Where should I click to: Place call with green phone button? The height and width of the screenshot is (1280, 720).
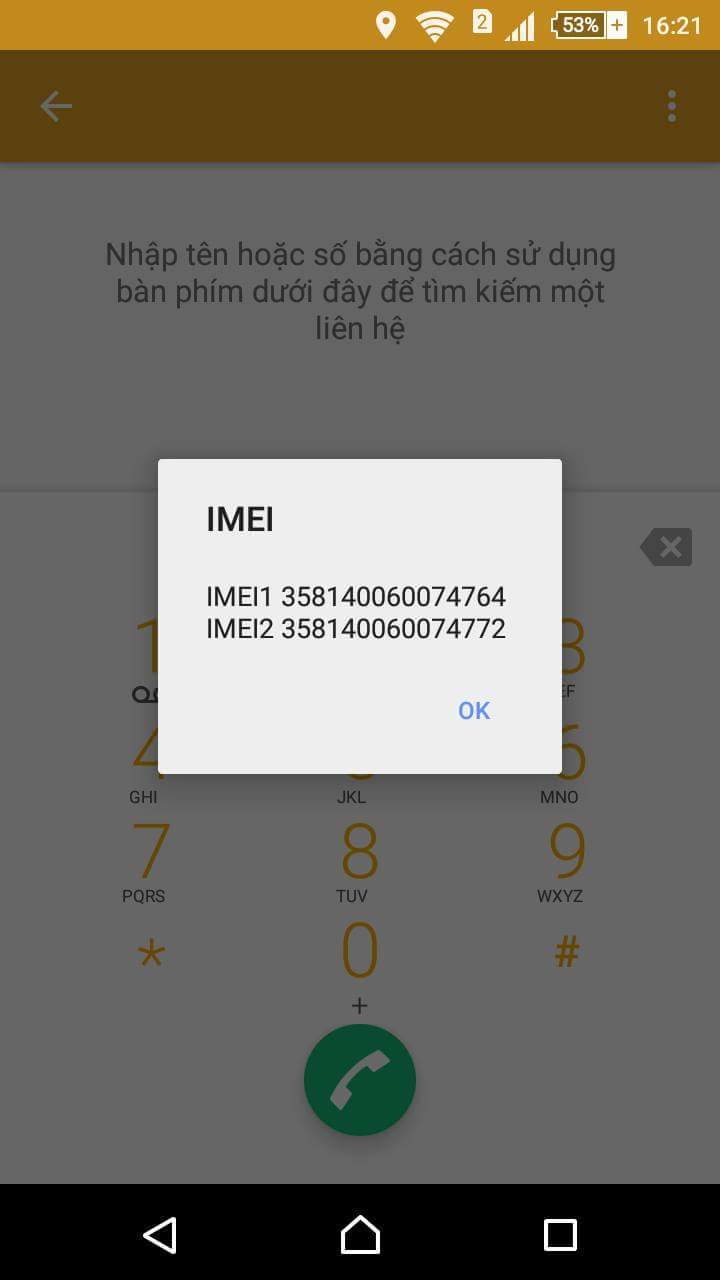click(360, 1080)
